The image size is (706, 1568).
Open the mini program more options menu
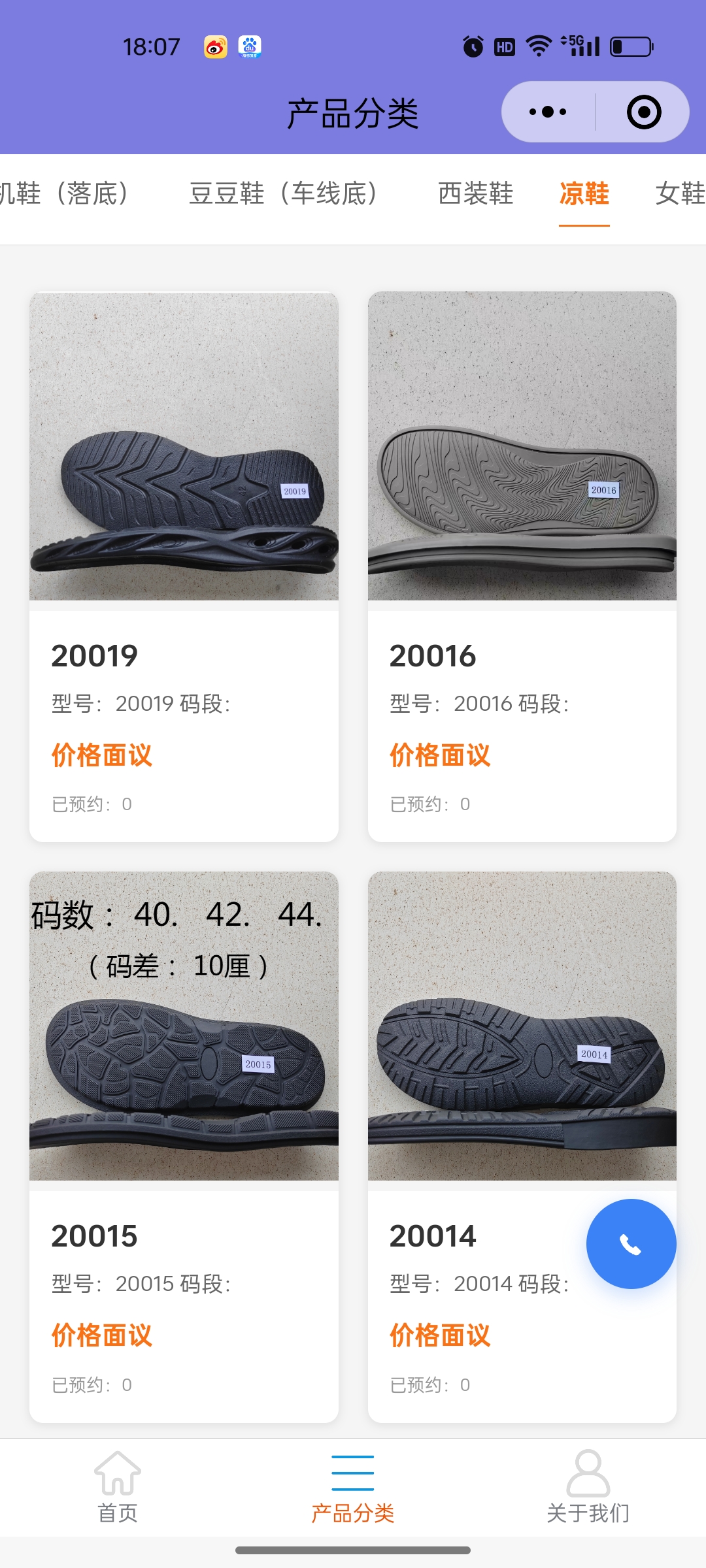pyautogui.click(x=548, y=112)
